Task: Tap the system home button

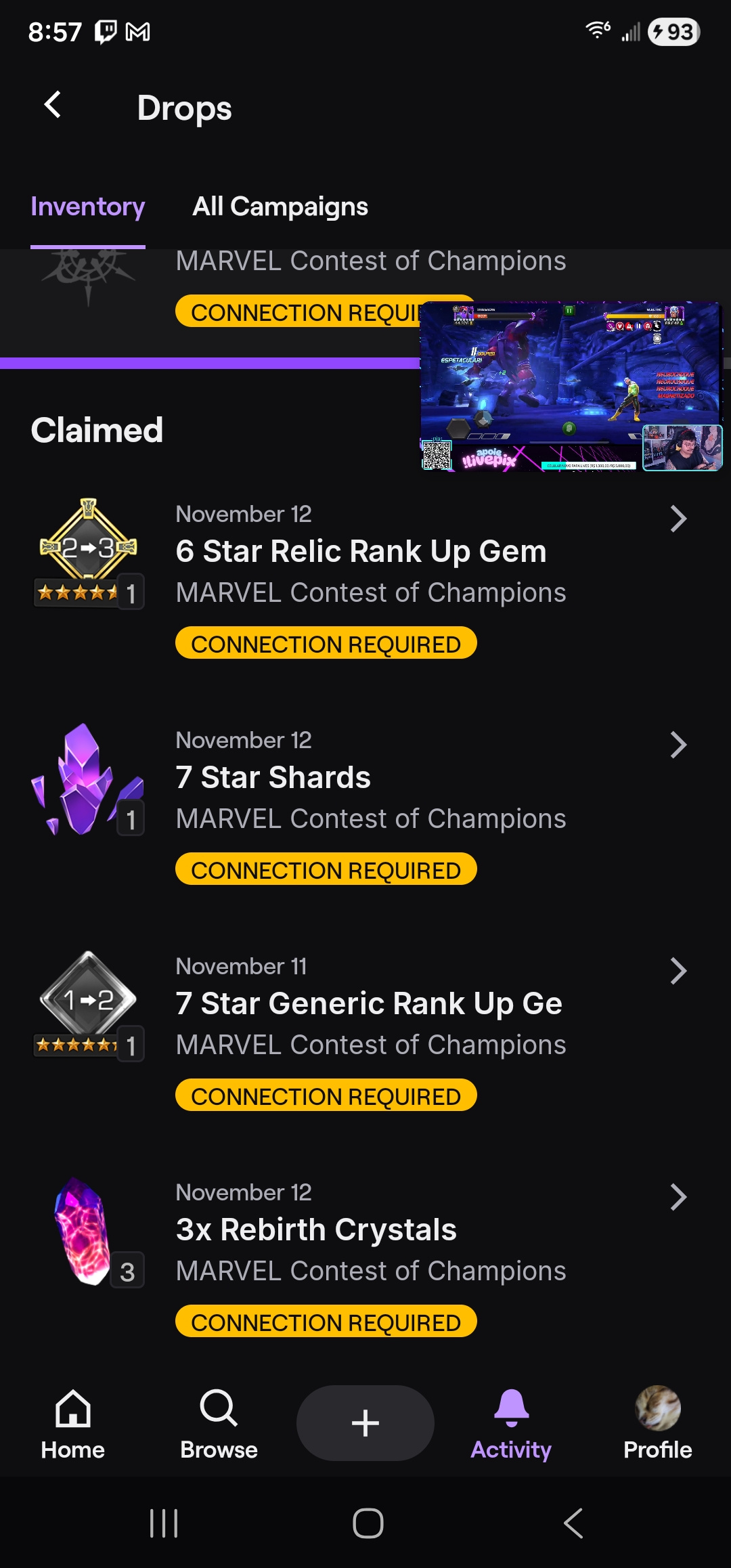Action: point(368,1523)
